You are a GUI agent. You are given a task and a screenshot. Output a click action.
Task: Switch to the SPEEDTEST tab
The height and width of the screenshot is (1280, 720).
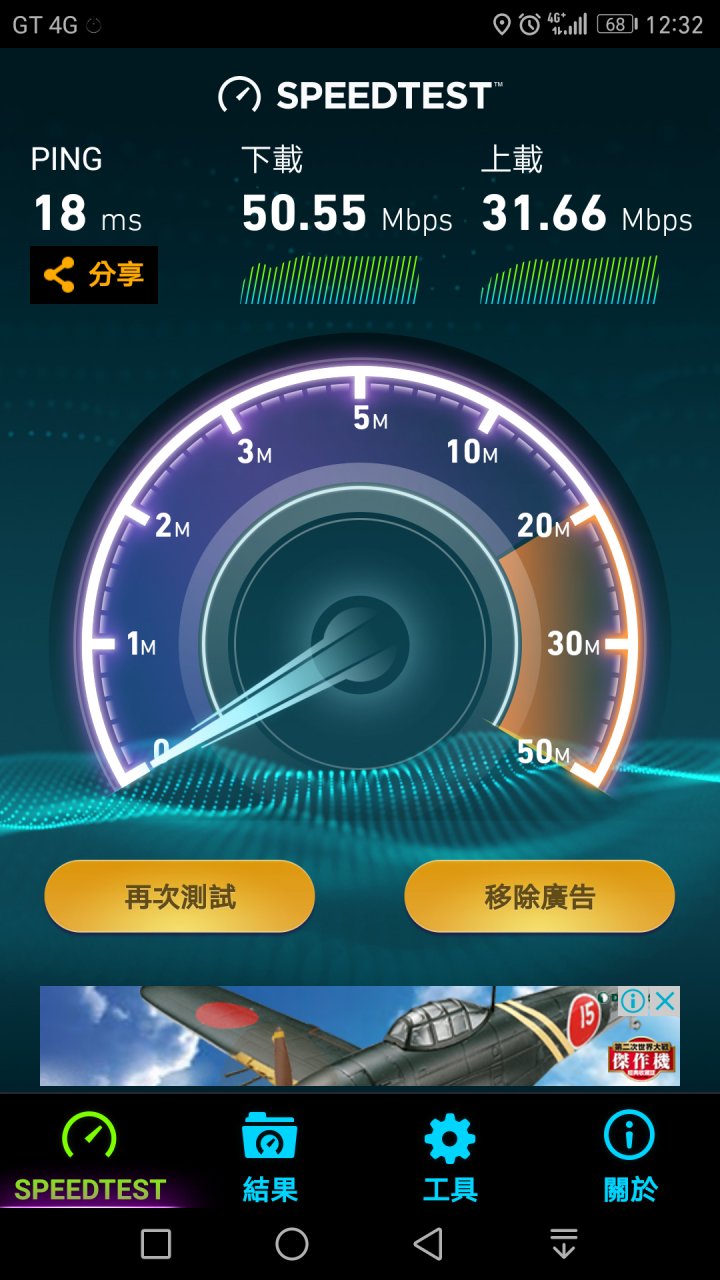(x=90, y=1158)
